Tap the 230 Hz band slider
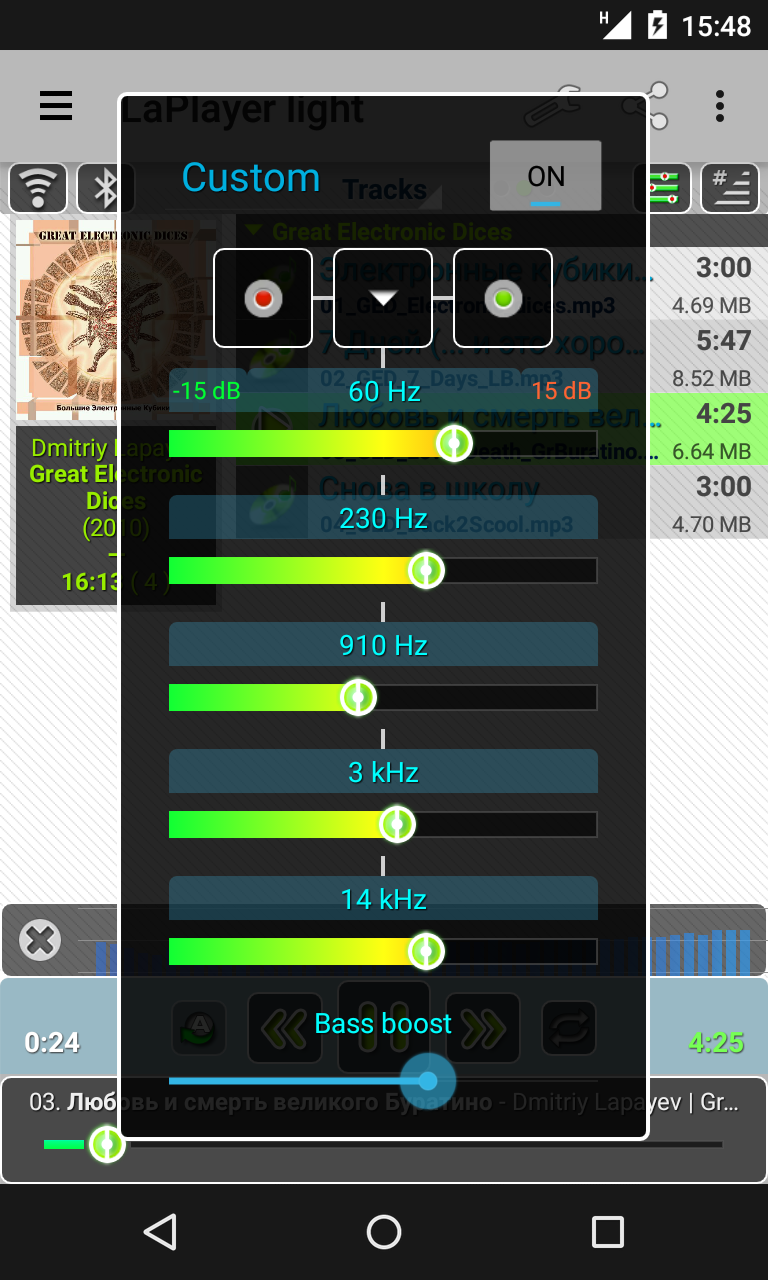 click(x=383, y=570)
